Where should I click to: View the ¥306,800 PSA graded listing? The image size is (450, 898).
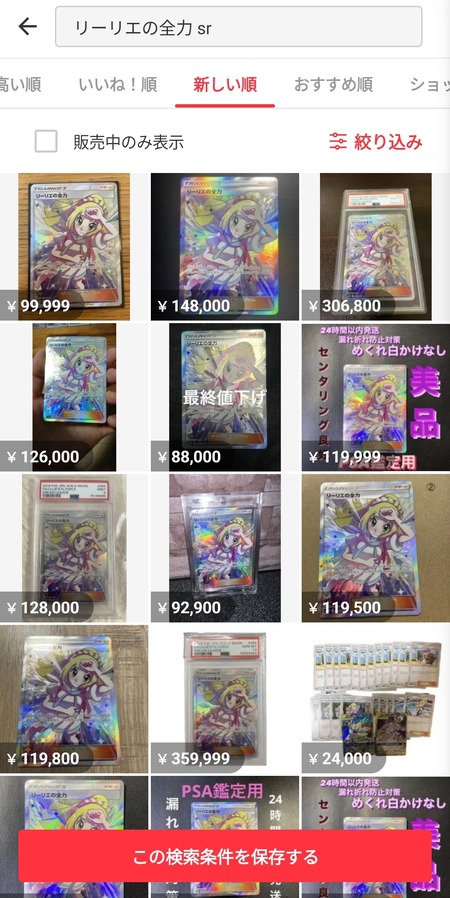376,246
